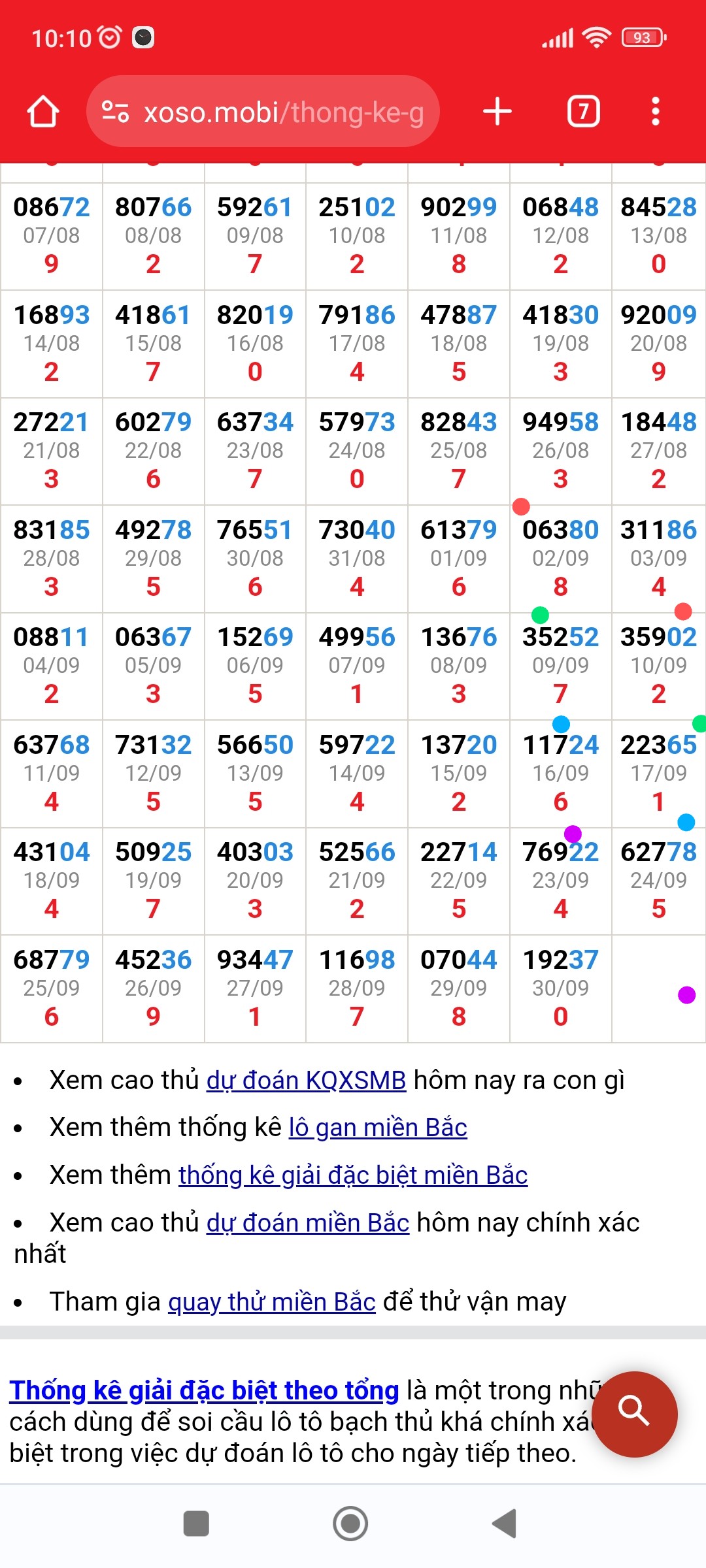Image resolution: width=706 pixels, height=1568 pixels.
Task: Open the dự đoán KQXSMB link
Action: click(x=306, y=1081)
